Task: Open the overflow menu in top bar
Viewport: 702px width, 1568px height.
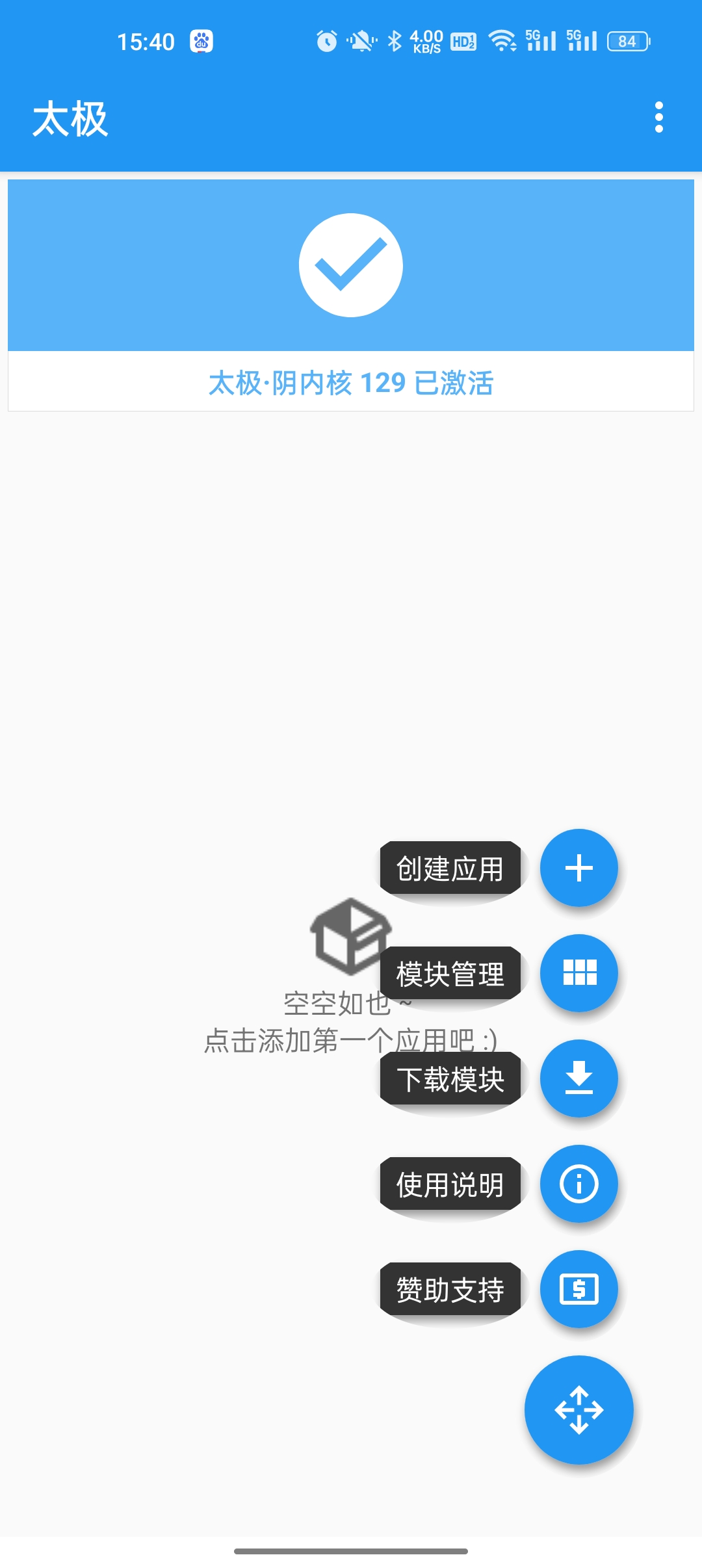Action: (x=660, y=117)
